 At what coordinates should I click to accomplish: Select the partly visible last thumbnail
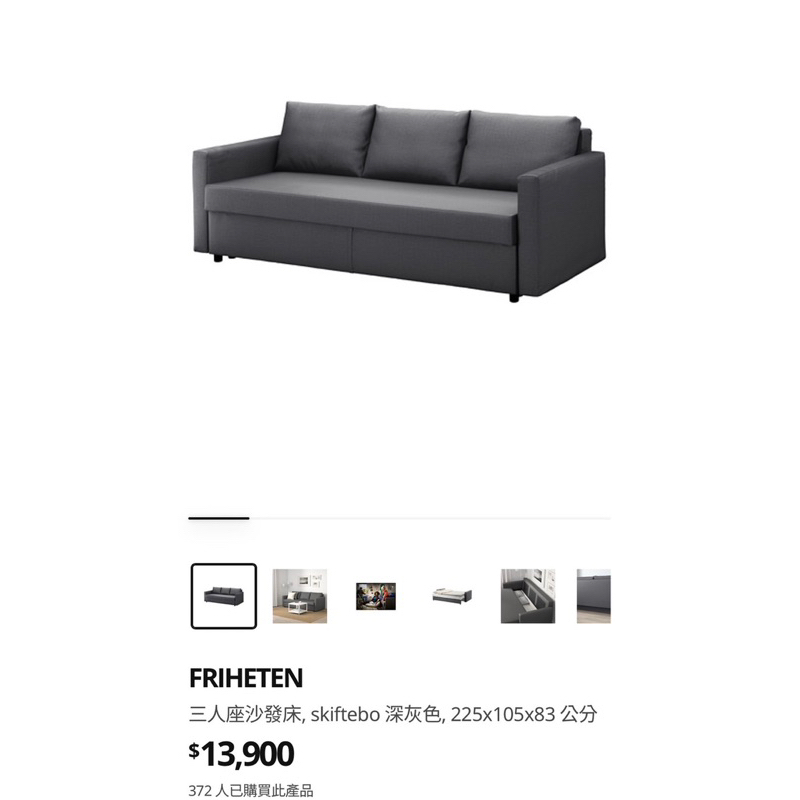pos(593,596)
